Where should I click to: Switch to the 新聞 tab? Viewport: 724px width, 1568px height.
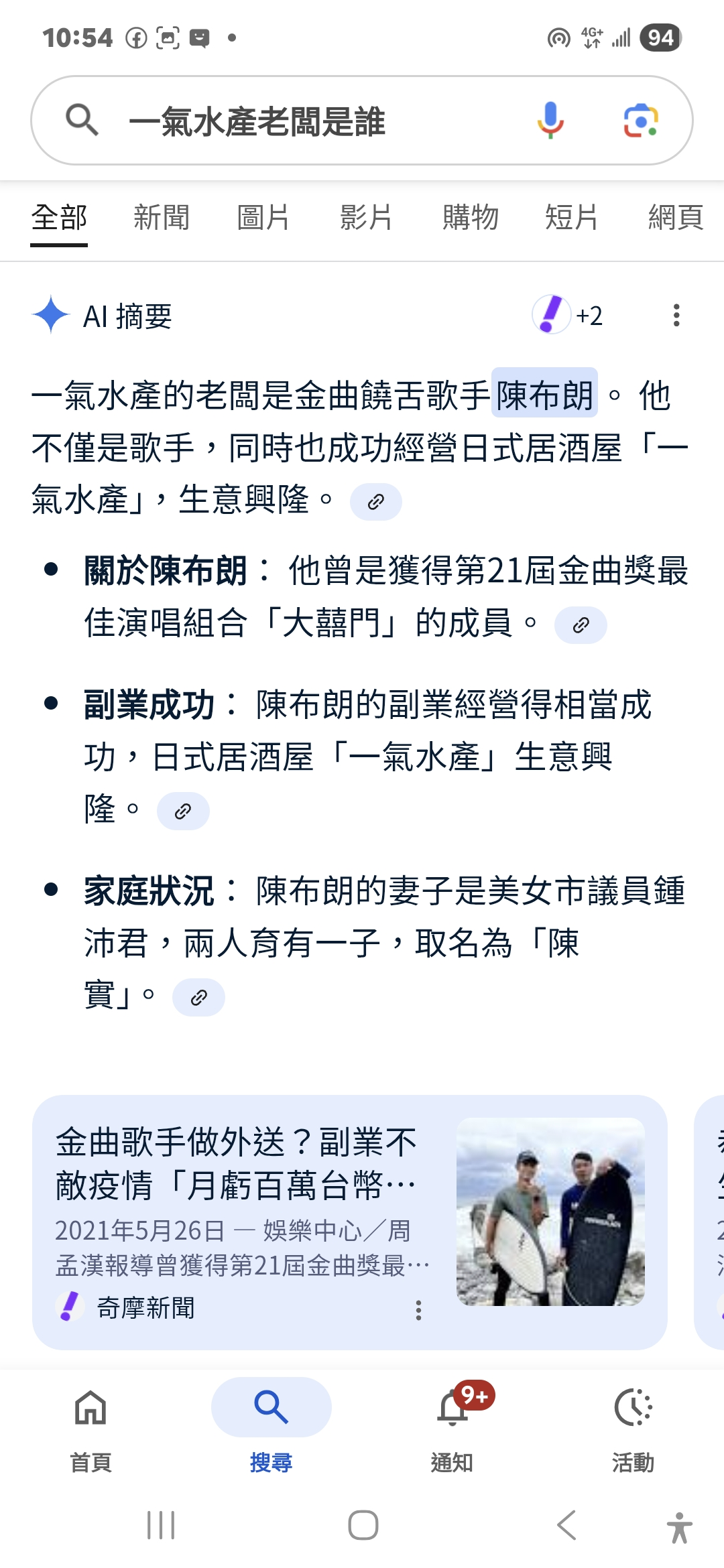[x=162, y=218]
